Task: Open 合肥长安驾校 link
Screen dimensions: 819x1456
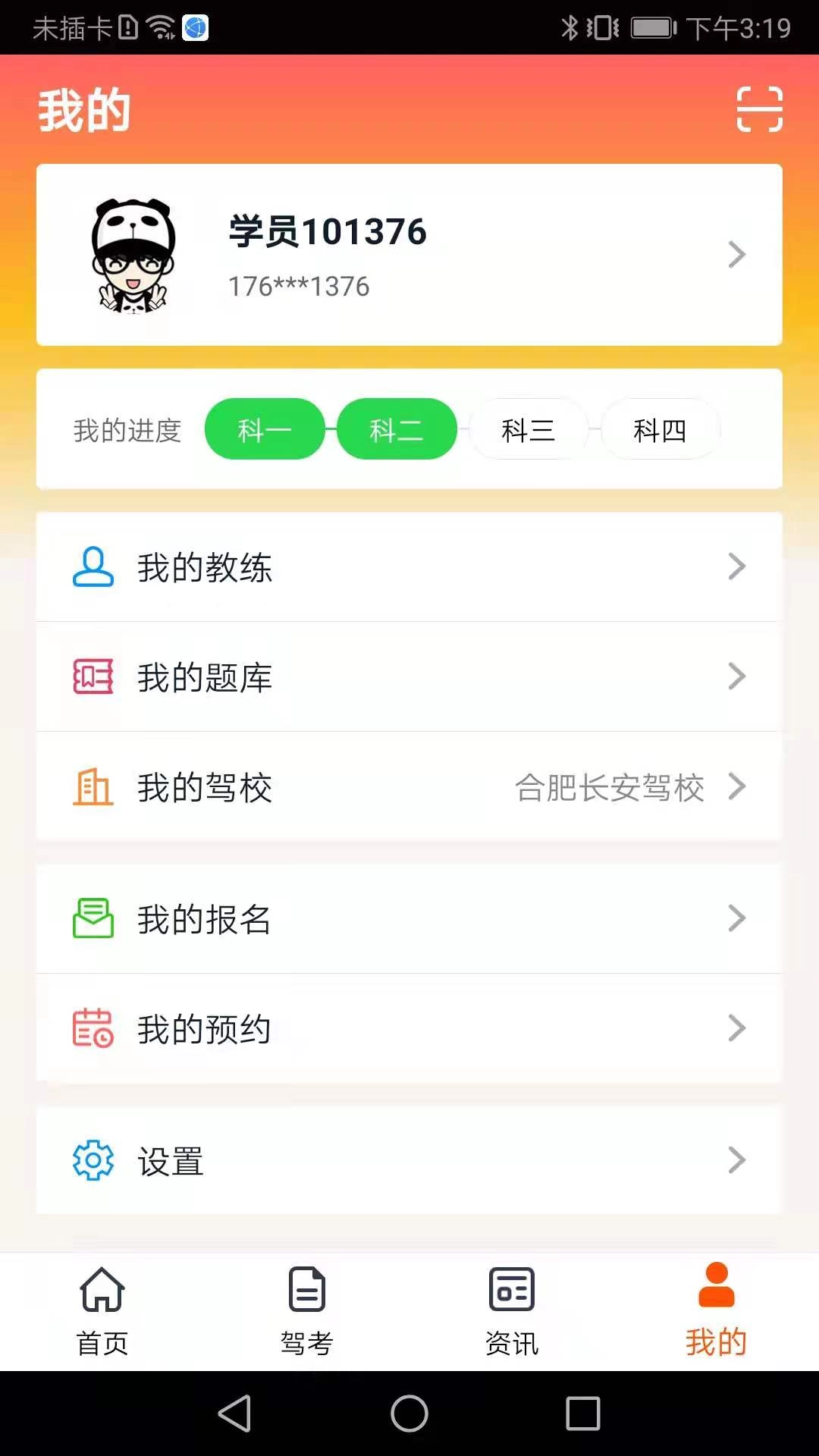Action: [x=611, y=789]
